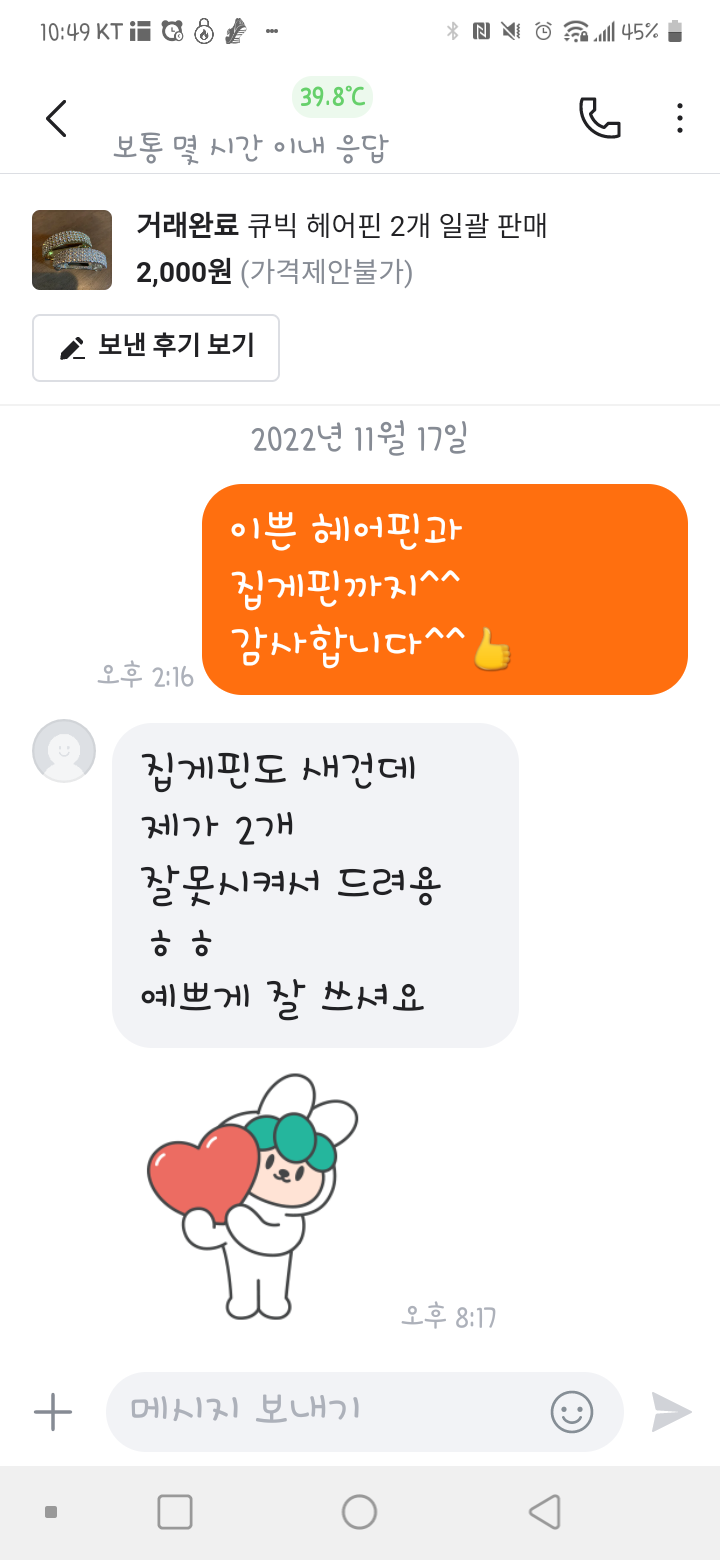Screen dimensions: 720x1560
Task: Open the three-dot overflow menu
Action: (x=679, y=119)
